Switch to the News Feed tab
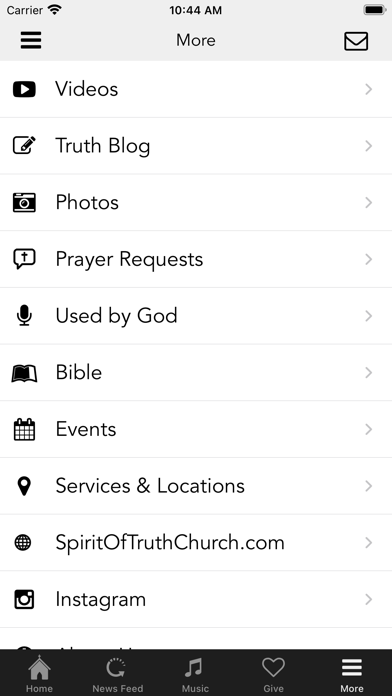Image resolution: width=392 pixels, height=696 pixels. click(118, 674)
